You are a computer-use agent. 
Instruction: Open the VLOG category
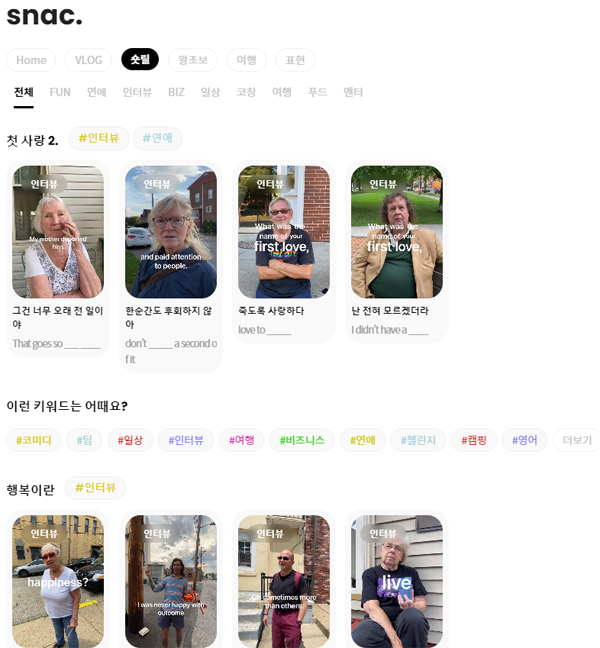(x=88, y=60)
